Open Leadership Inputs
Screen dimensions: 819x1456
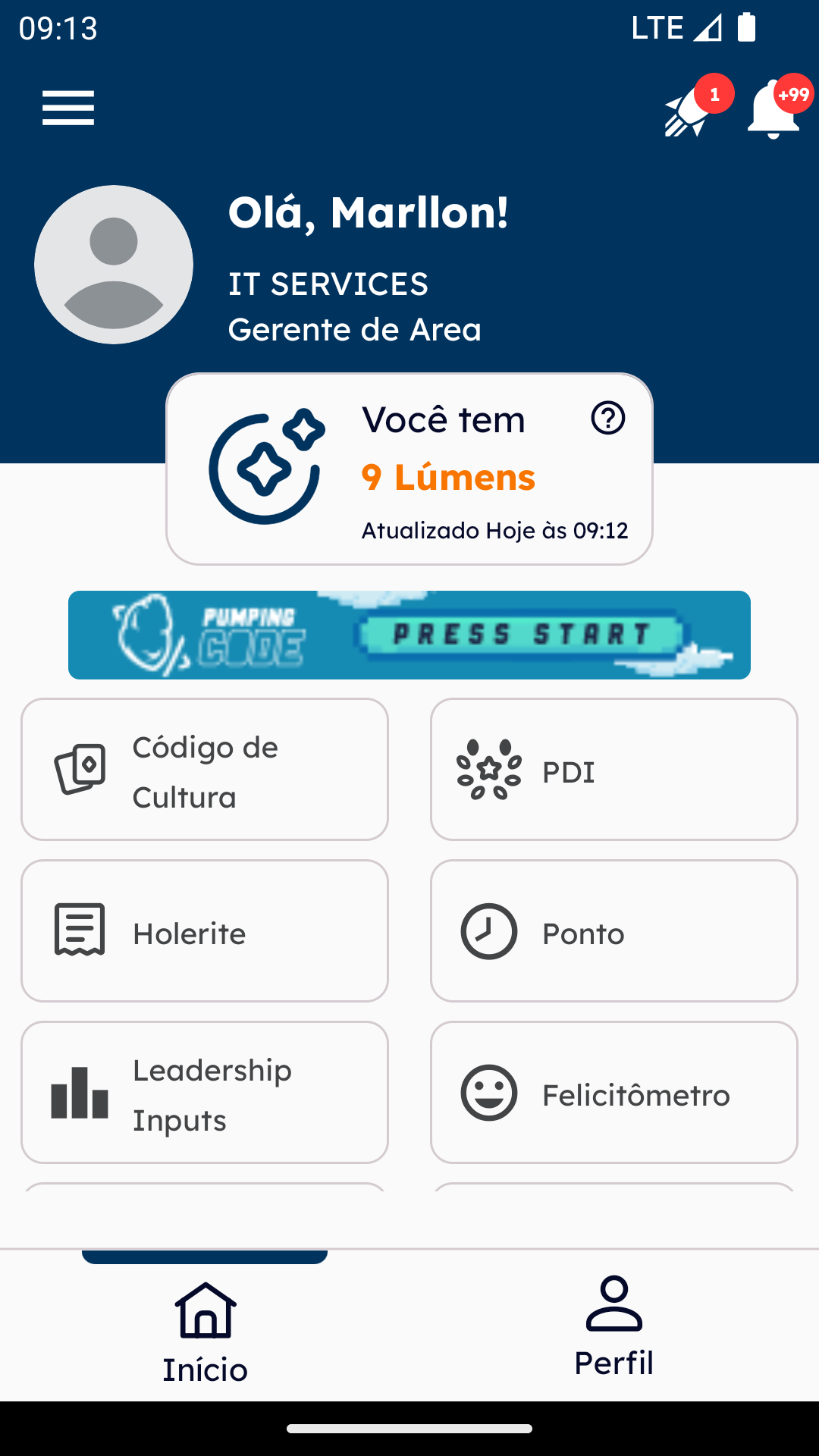205,1093
